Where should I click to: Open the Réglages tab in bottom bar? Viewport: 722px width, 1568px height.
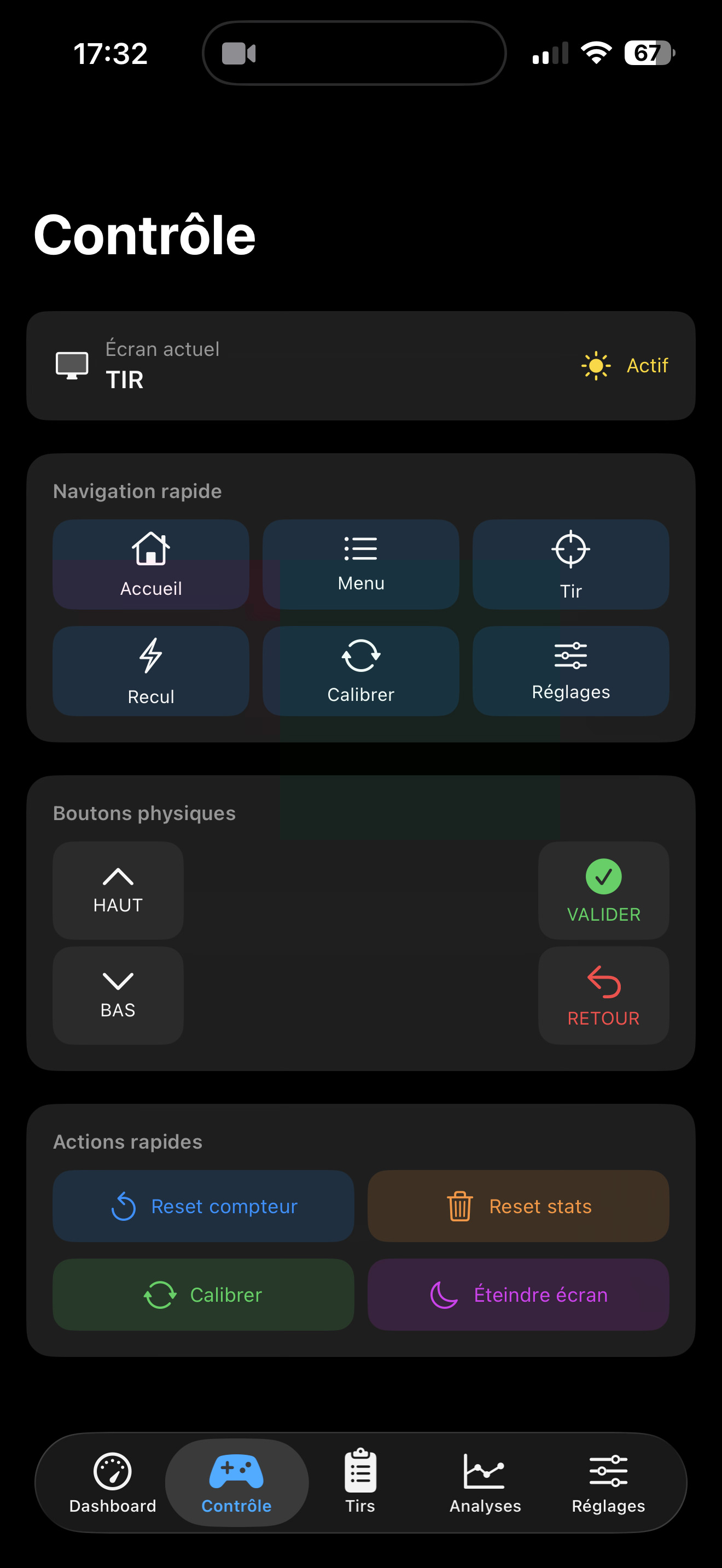(608, 1482)
